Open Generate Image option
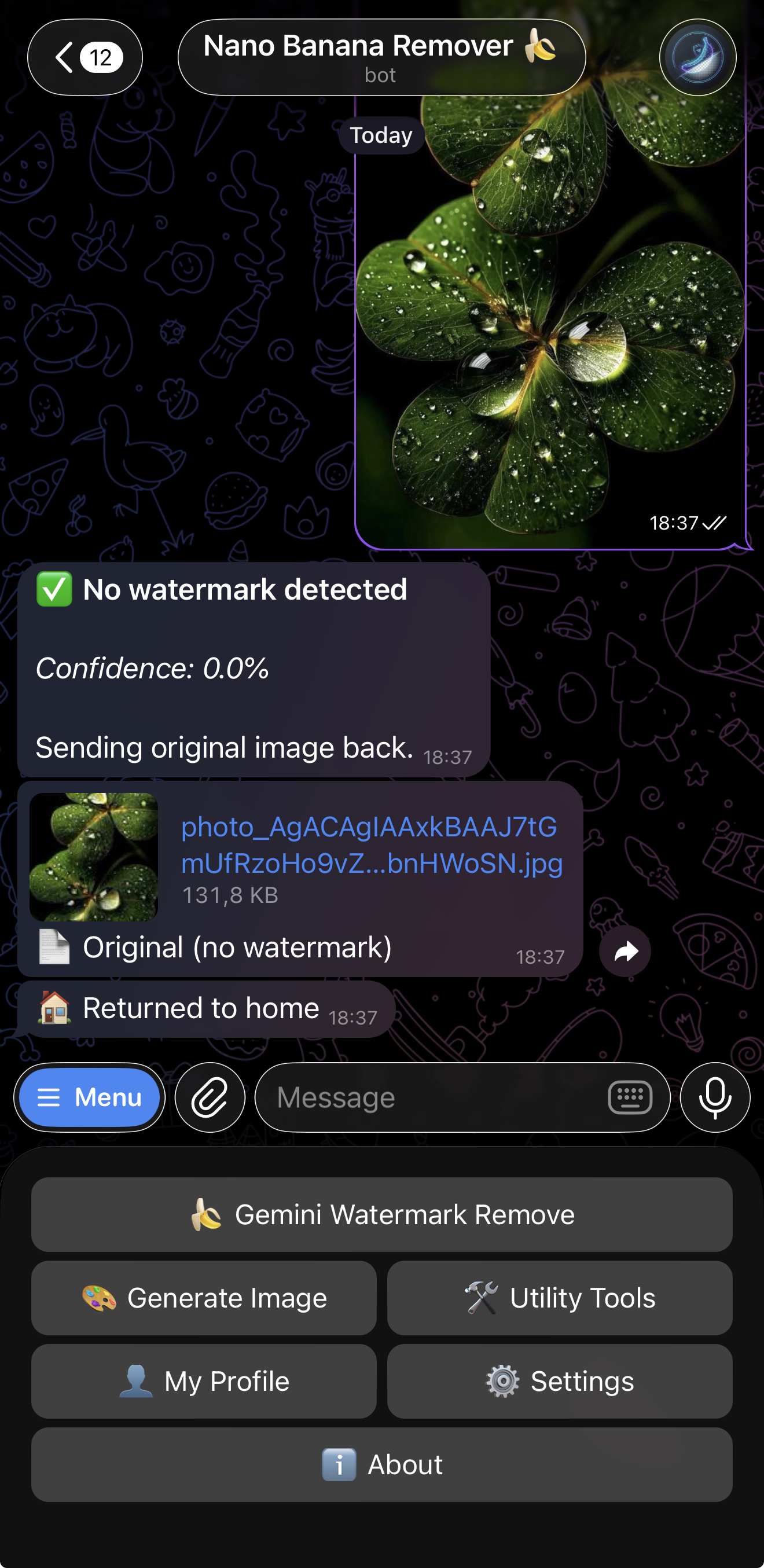This screenshot has height=1568, width=764. tap(204, 1298)
